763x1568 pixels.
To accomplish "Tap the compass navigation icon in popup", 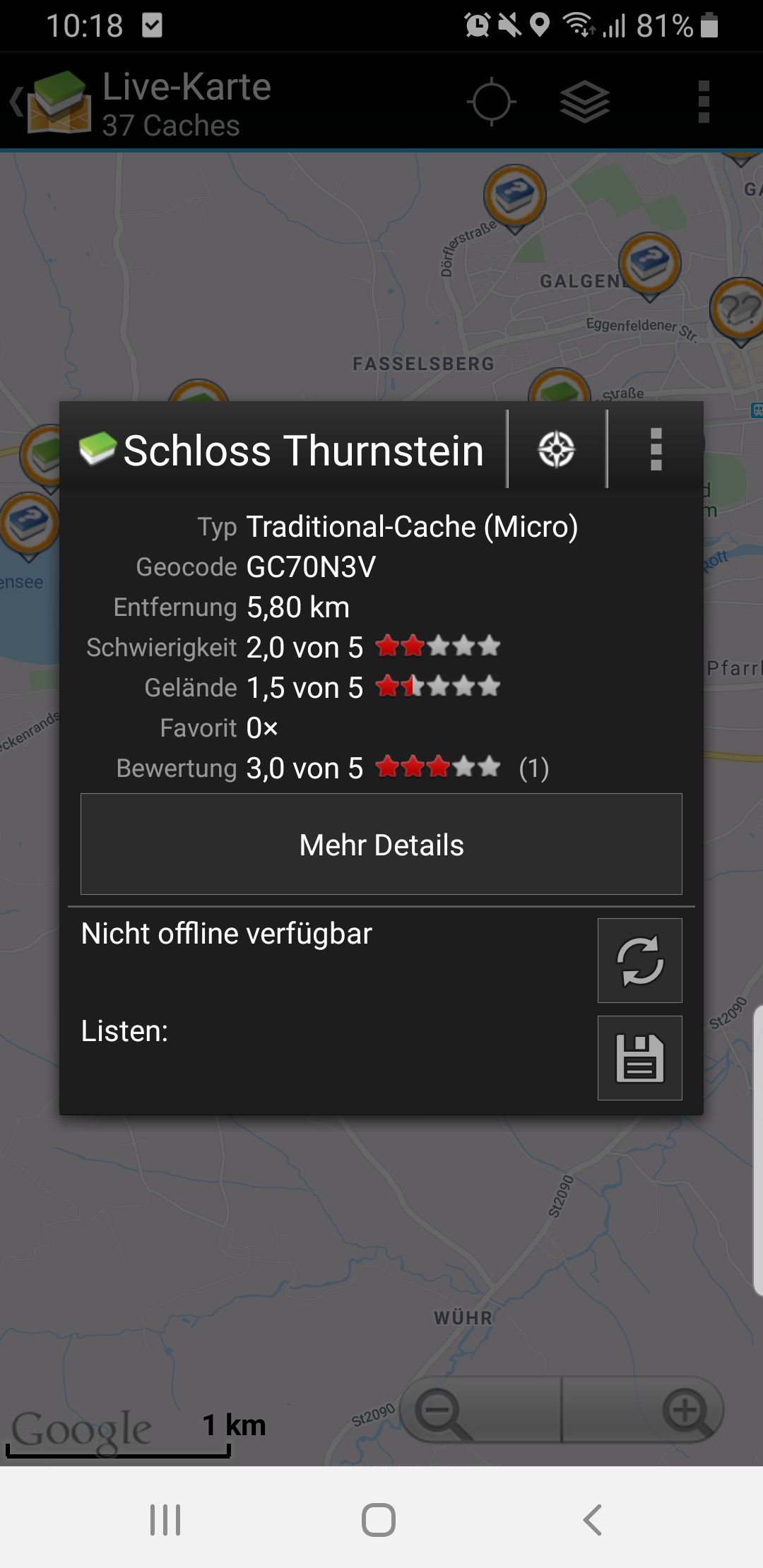I will [557, 450].
